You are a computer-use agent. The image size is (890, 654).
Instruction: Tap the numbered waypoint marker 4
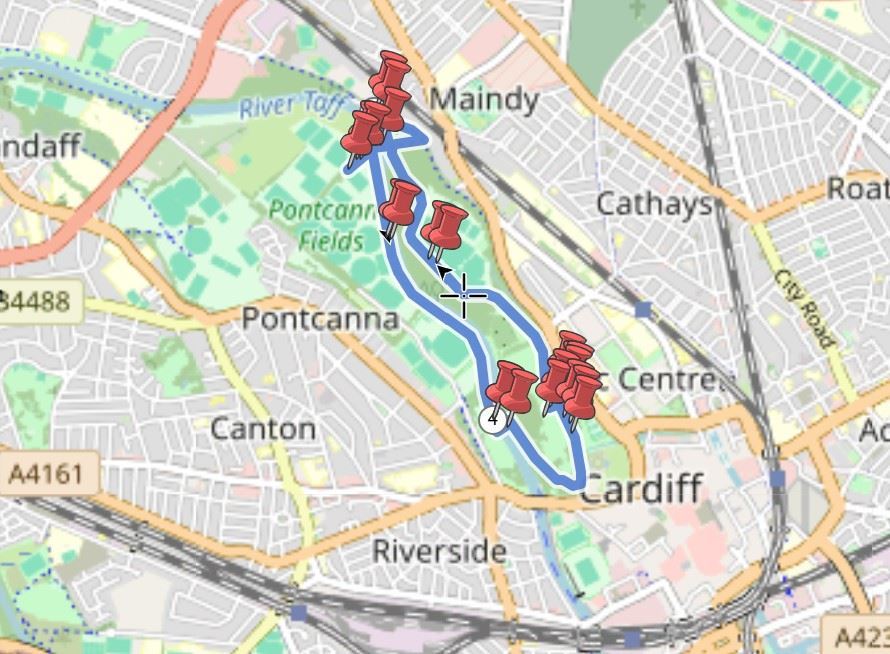point(492,420)
